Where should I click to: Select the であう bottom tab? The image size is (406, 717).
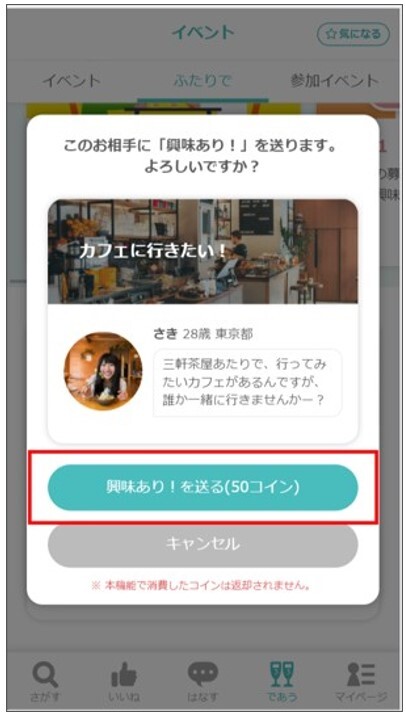point(282,682)
